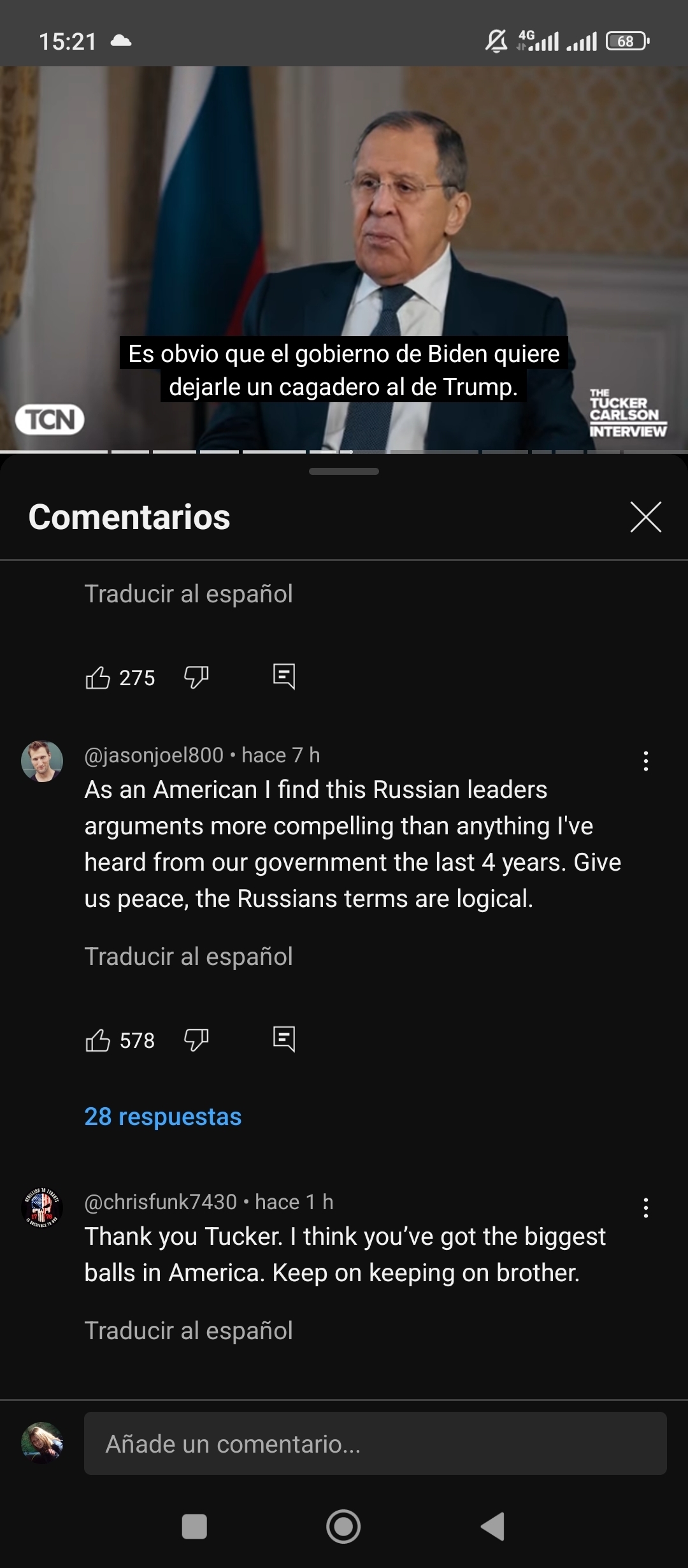
Task: Translate @chrisfunk7430's comment to Spanish
Action: coord(189,1330)
